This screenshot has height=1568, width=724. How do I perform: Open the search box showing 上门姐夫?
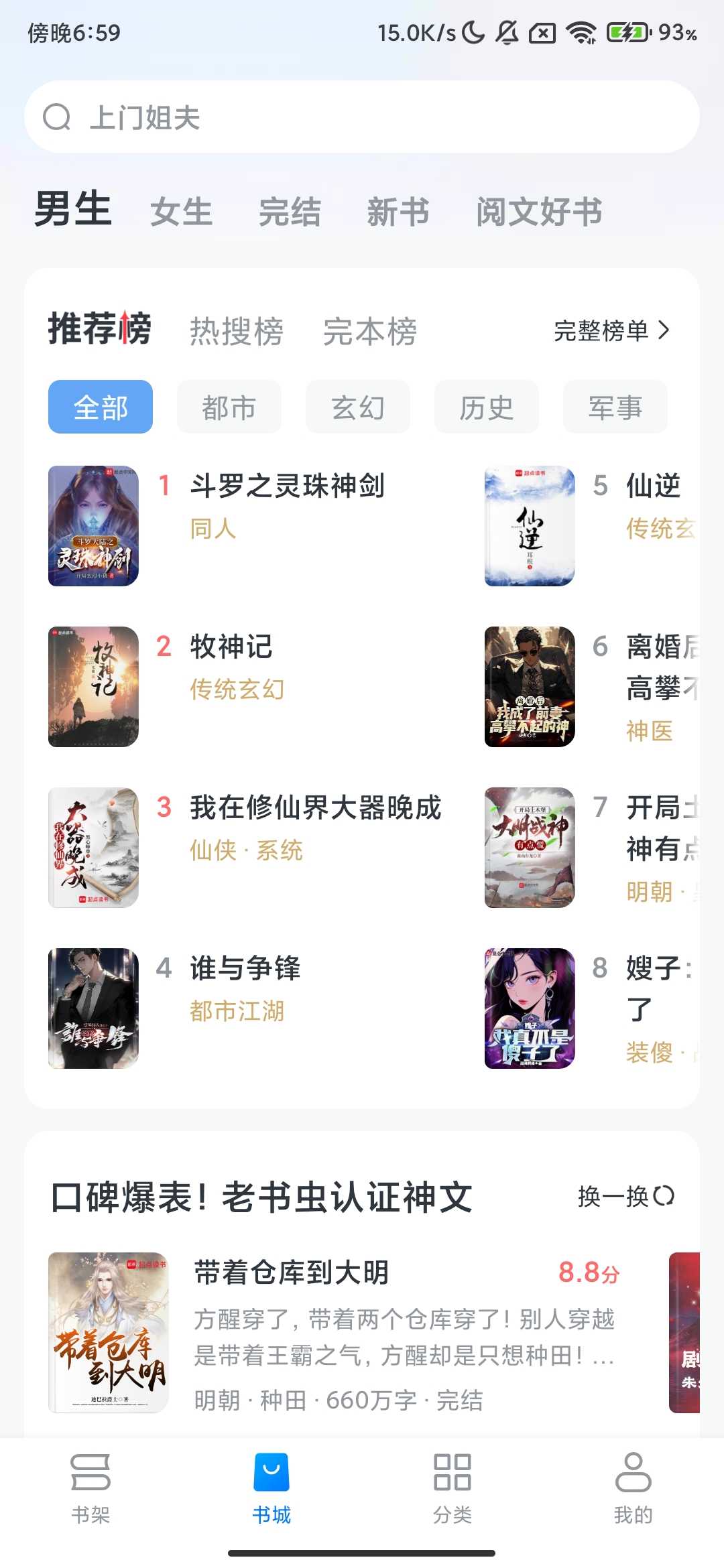(x=362, y=117)
